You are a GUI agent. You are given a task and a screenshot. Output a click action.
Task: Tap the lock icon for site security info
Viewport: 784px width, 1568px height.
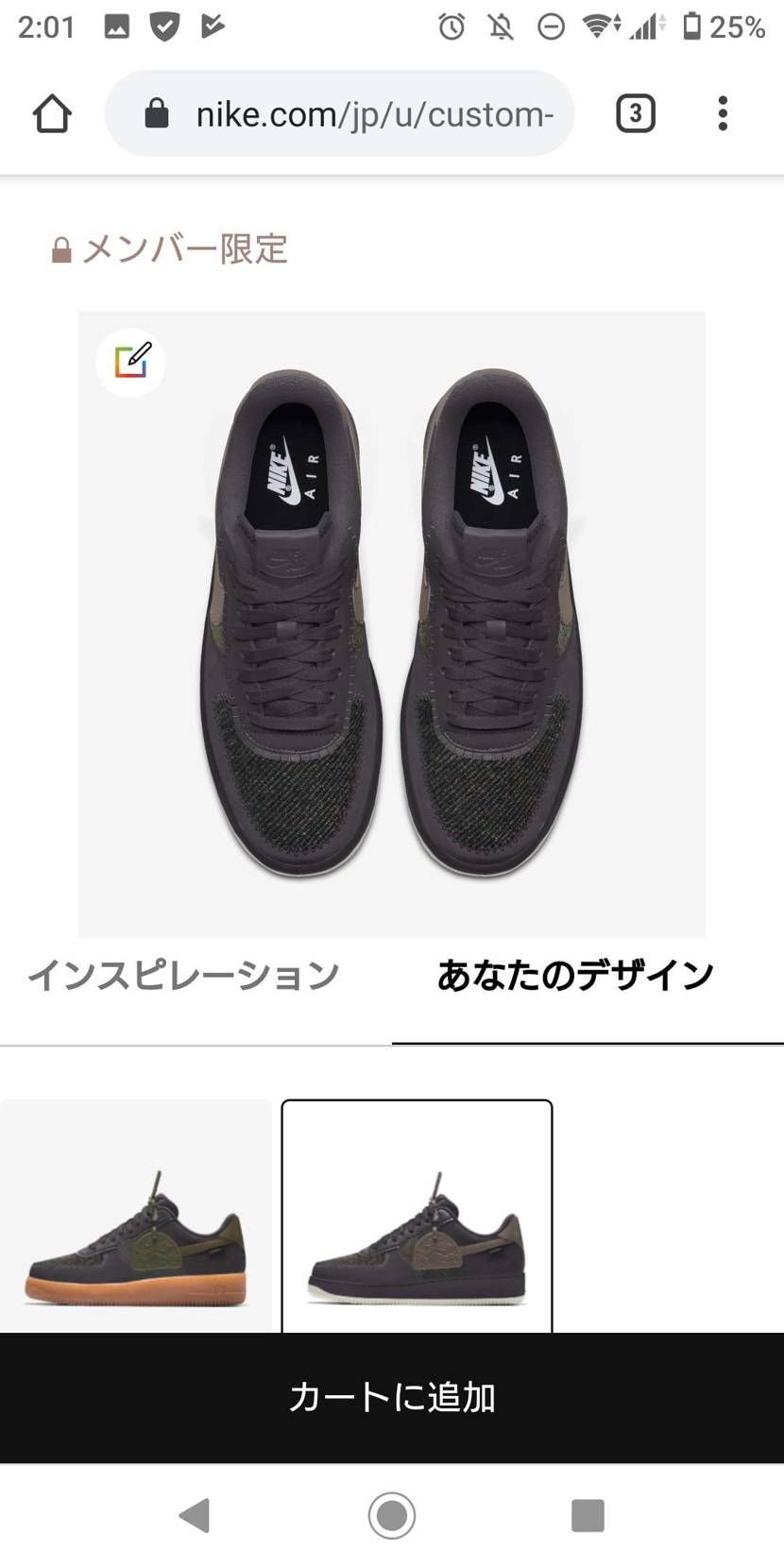tap(159, 113)
